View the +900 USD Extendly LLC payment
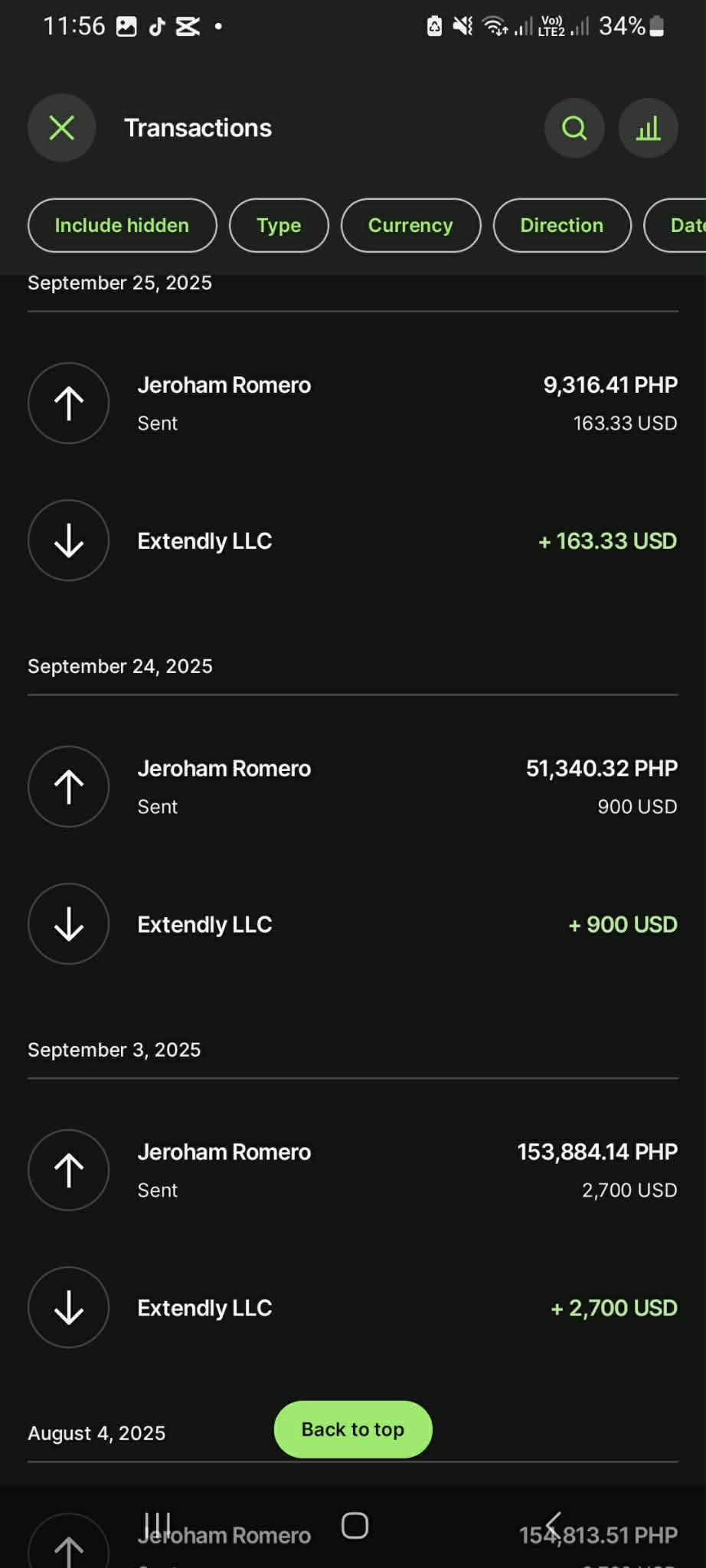This screenshot has width=706, height=1568. click(352, 924)
